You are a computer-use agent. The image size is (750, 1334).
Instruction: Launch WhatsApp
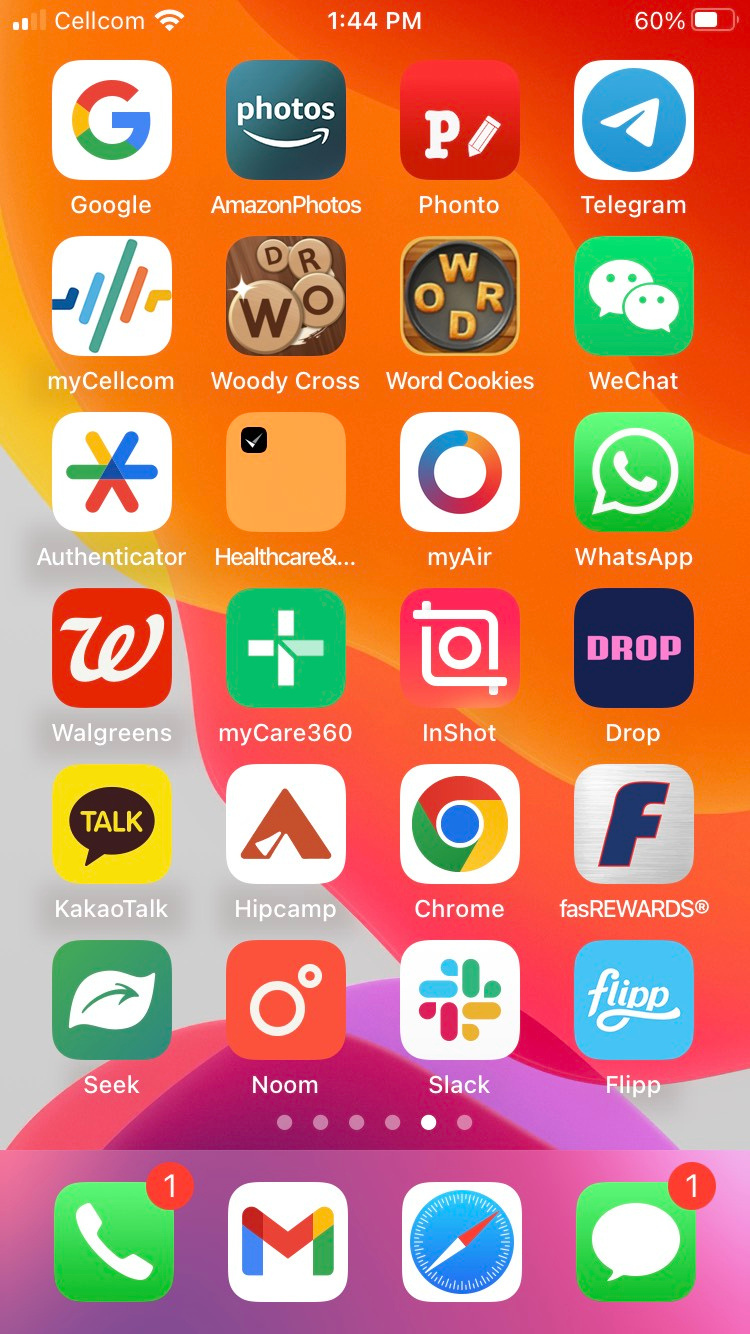(633, 472)
